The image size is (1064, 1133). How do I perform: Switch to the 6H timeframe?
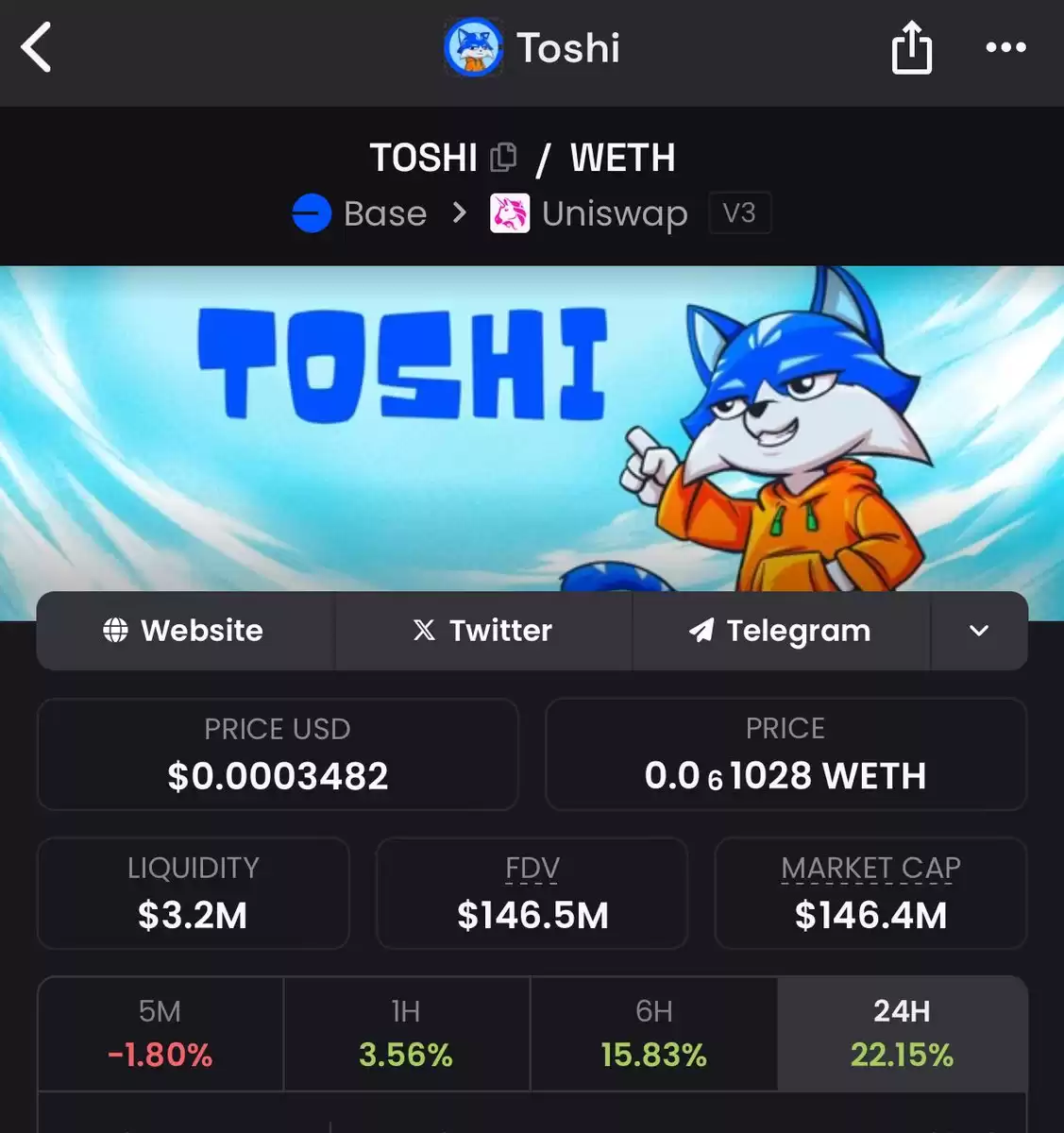point(653,1034)
